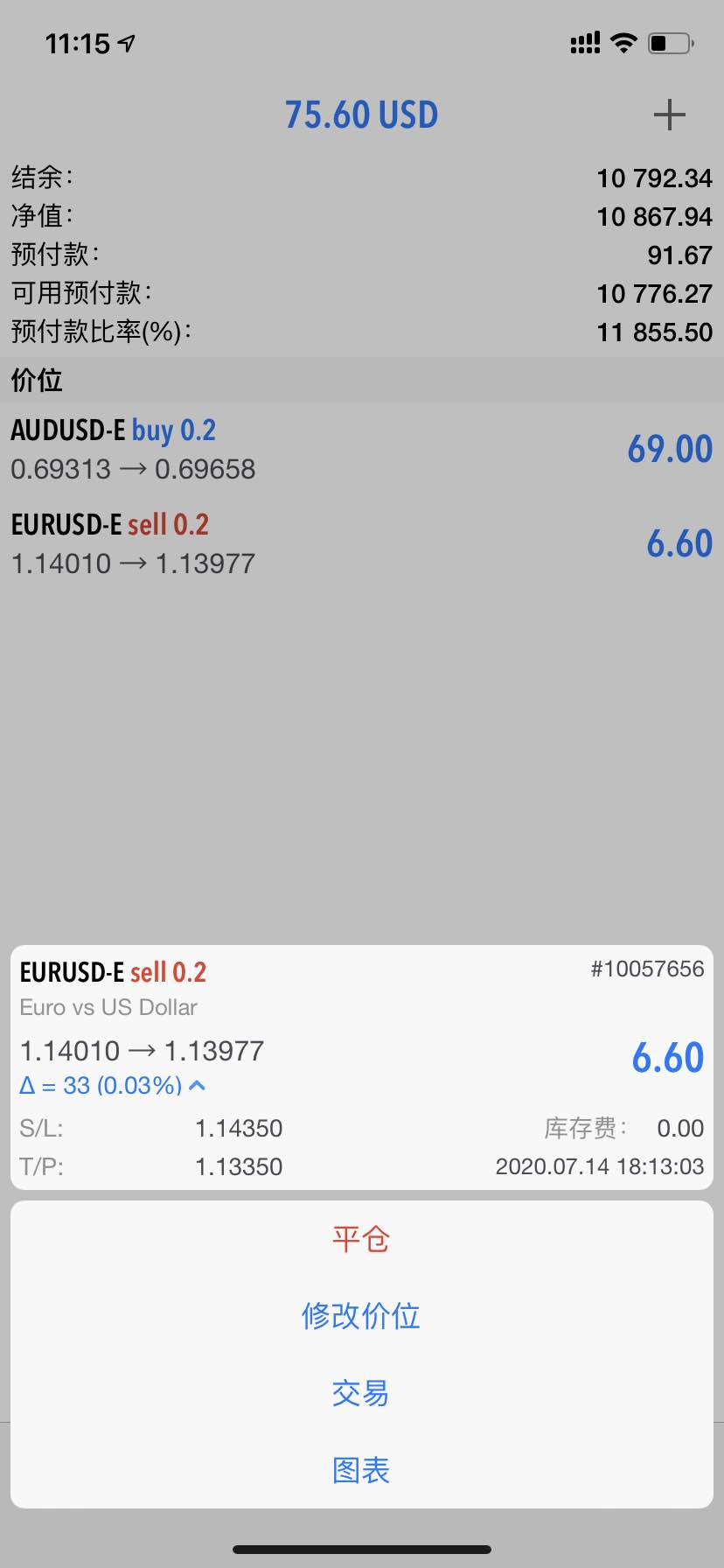Tap 平仓 to close the position
The height and width of the screenshot is (1568, 724).
(361, 1239)
